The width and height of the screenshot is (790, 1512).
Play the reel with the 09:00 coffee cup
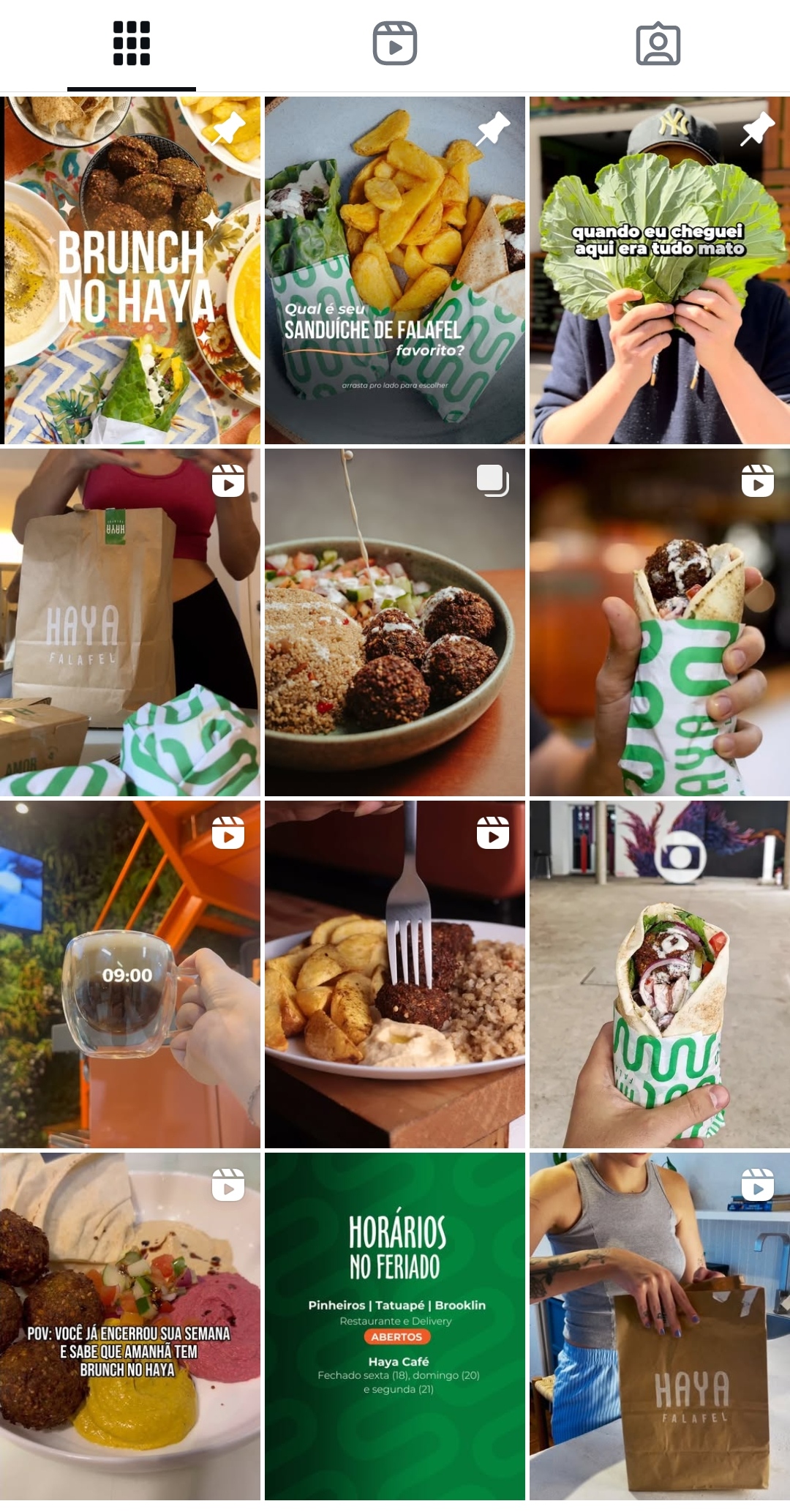pos(130,974)
